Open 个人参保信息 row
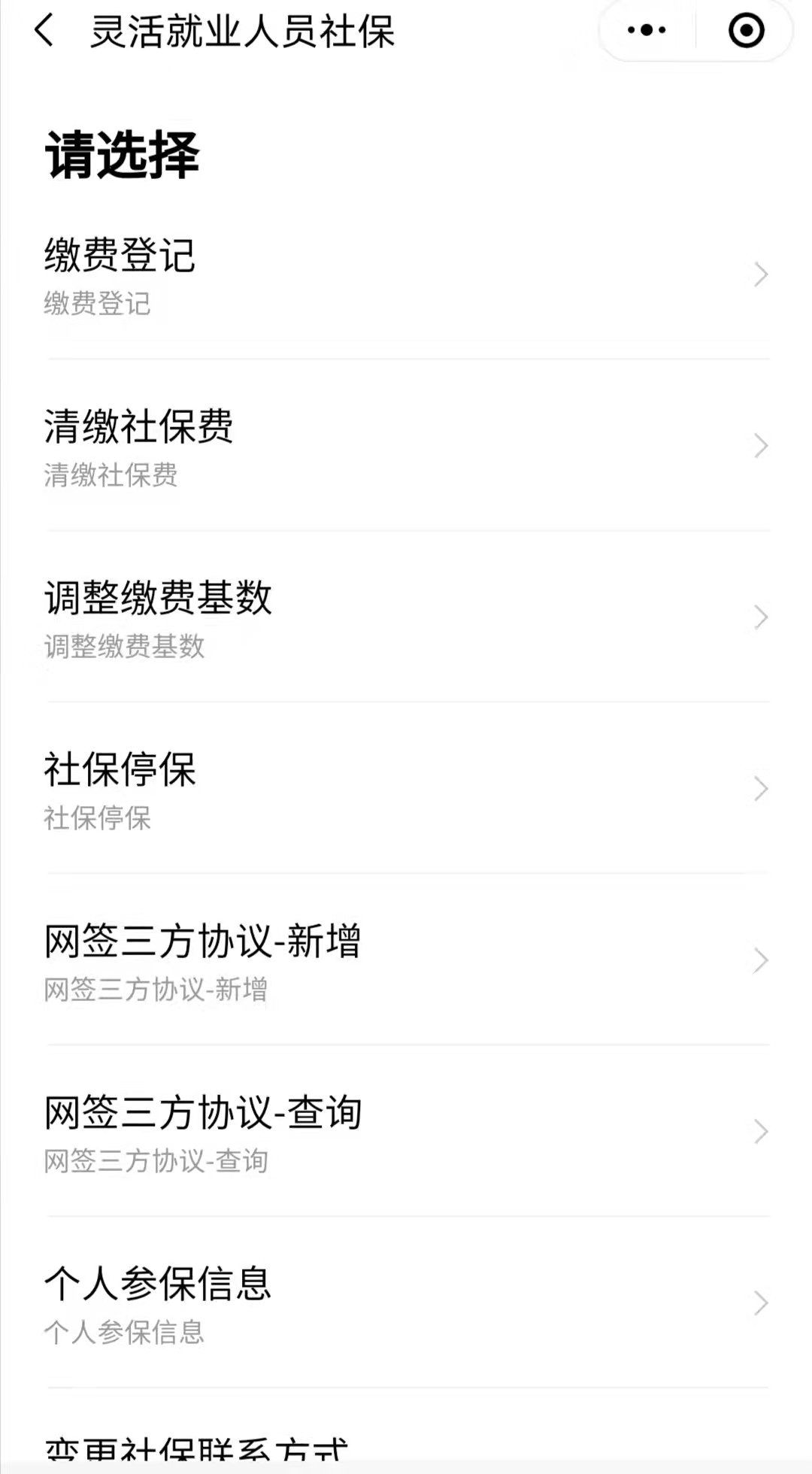The width and height of the screenshot is (812, 1474). (x=406, y=1303)
